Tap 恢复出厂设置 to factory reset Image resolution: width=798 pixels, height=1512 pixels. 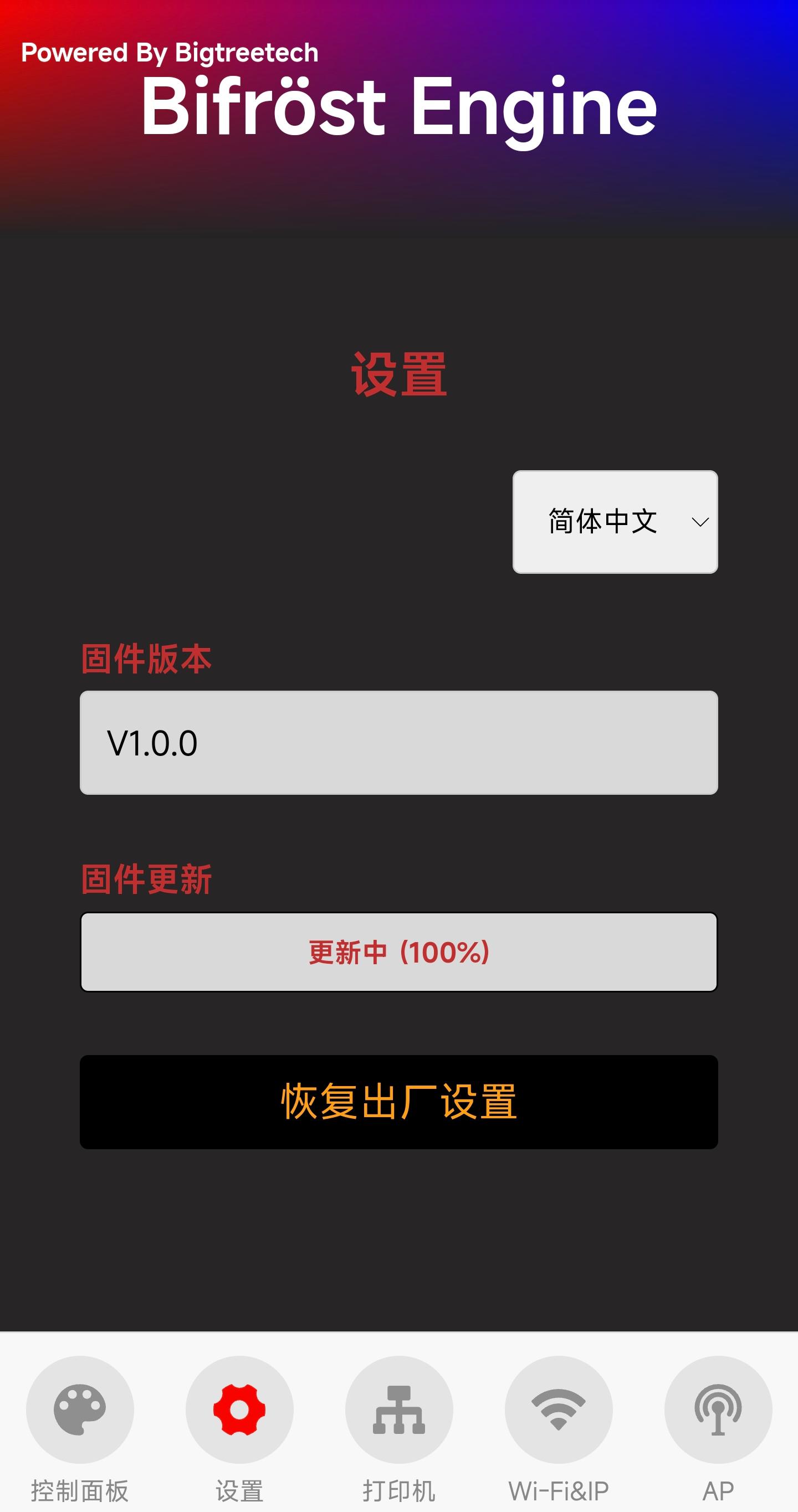398,1102
